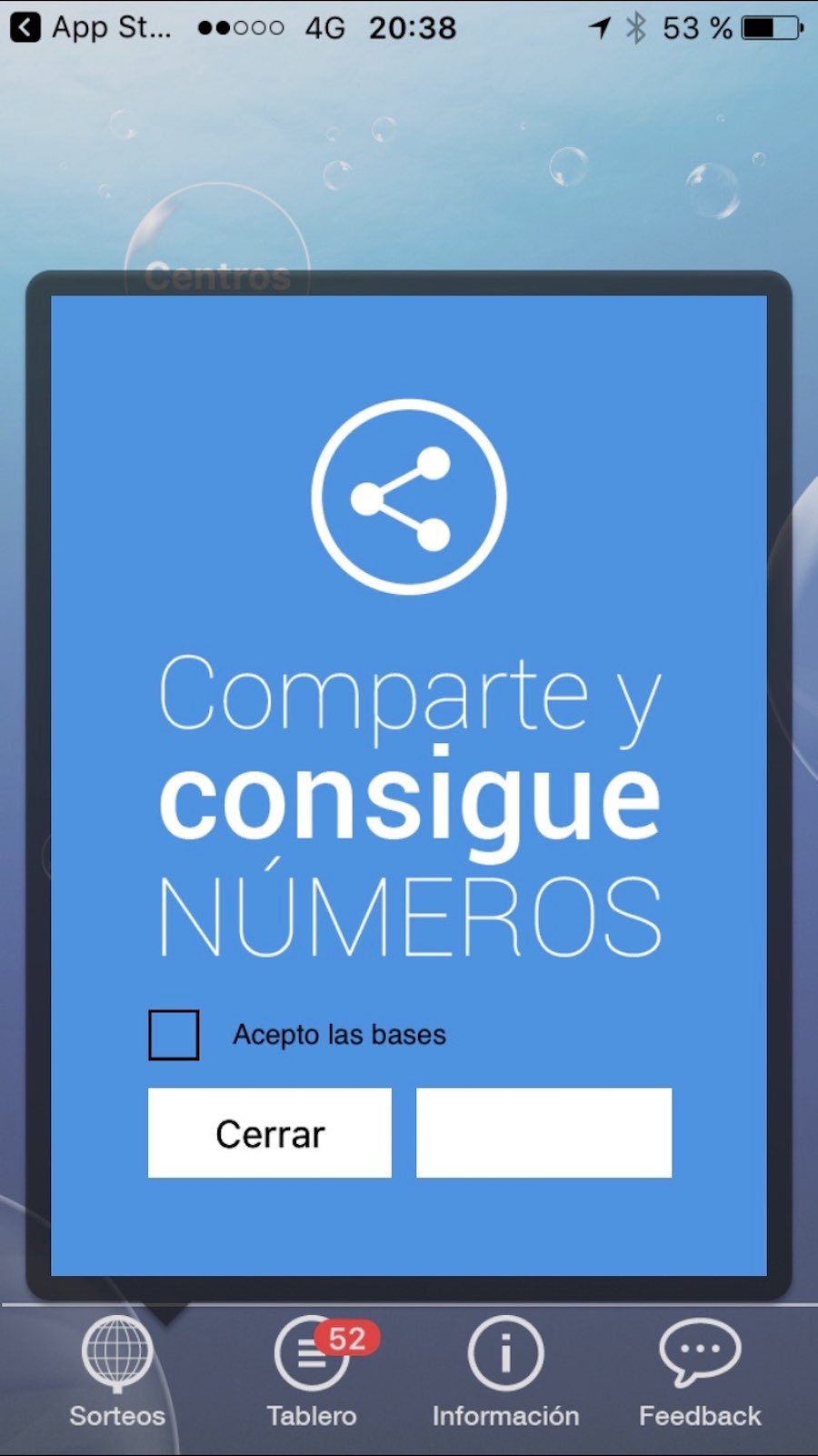Check the Acepto las bases checkbox
The height and width of the screenshot is (1456, 818).
tap(174, 1035)
